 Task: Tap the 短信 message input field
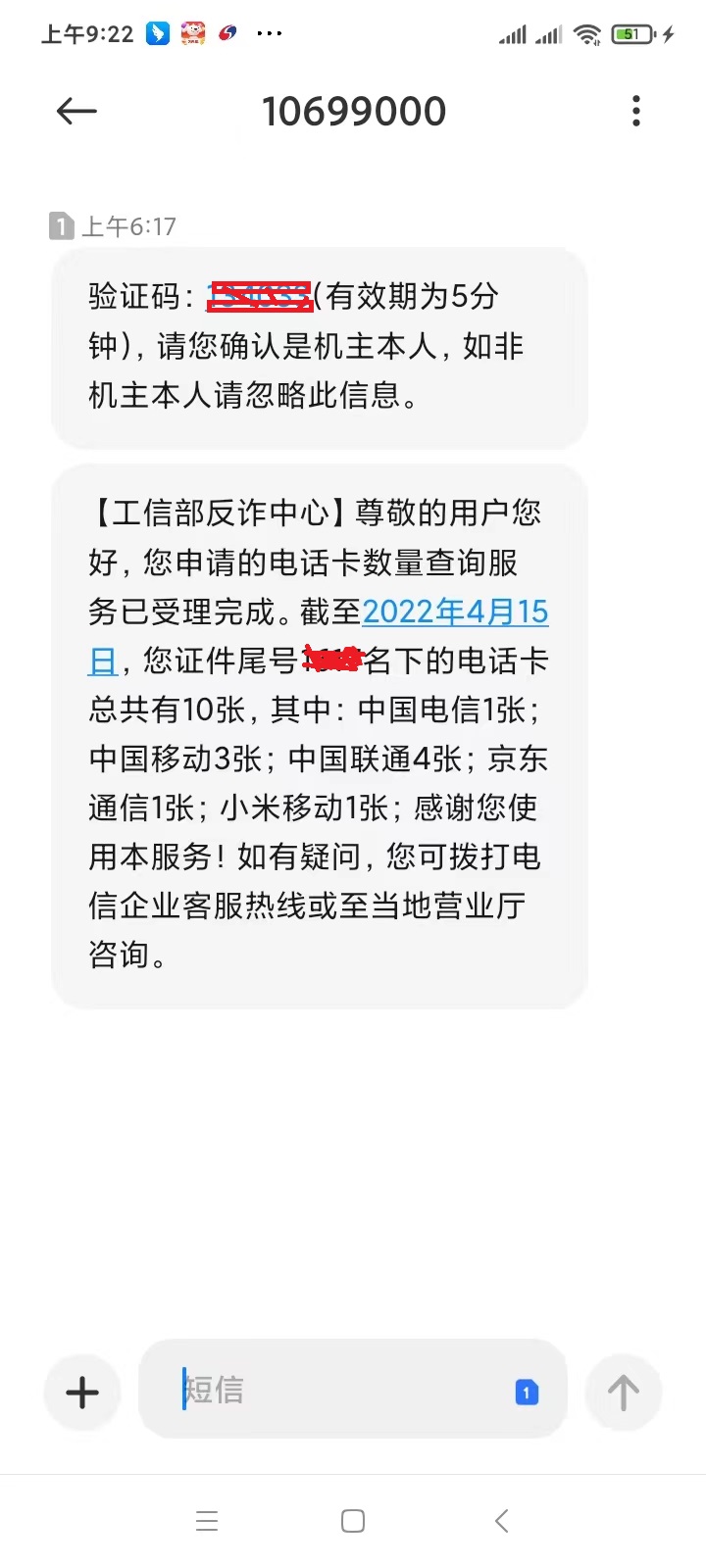coord(294,1390)
